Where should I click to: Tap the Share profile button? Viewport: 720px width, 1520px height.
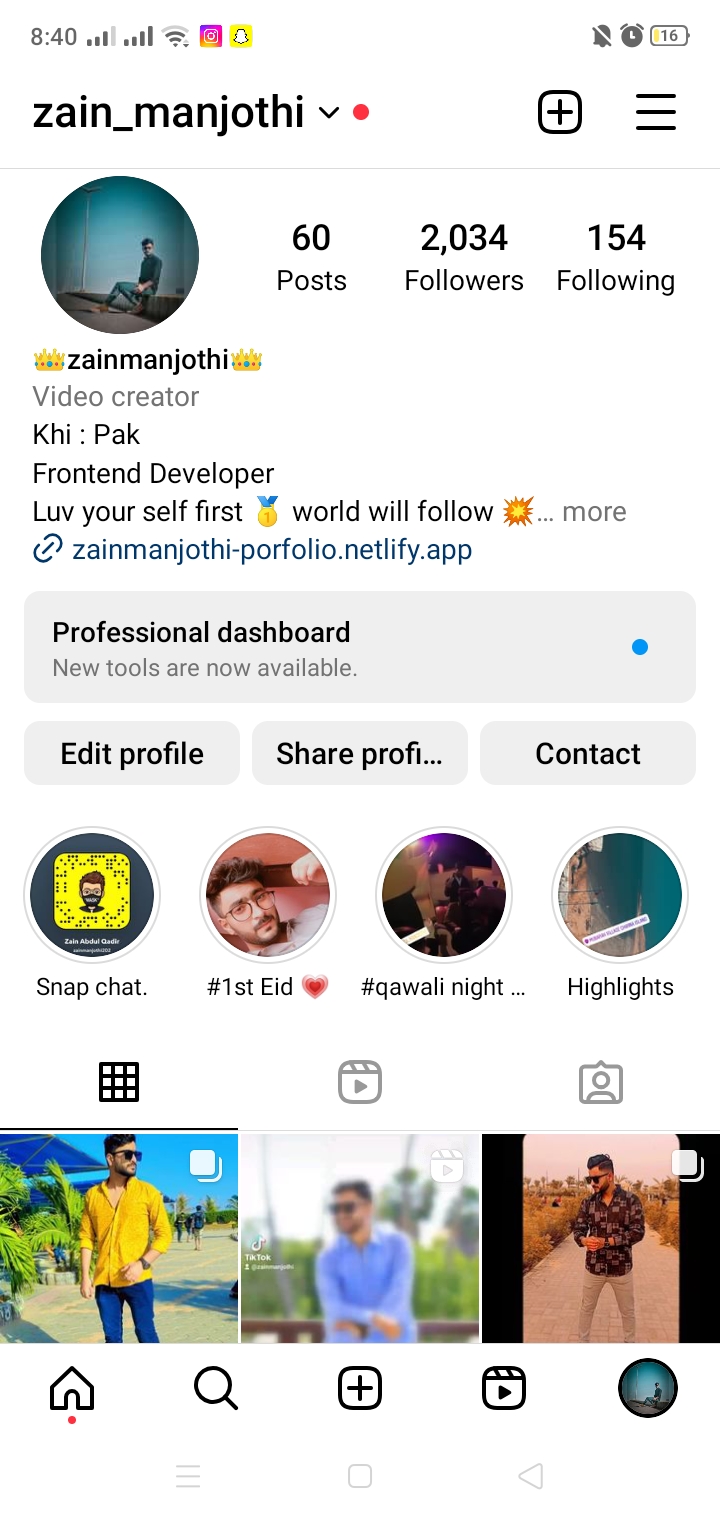point(359,753)
